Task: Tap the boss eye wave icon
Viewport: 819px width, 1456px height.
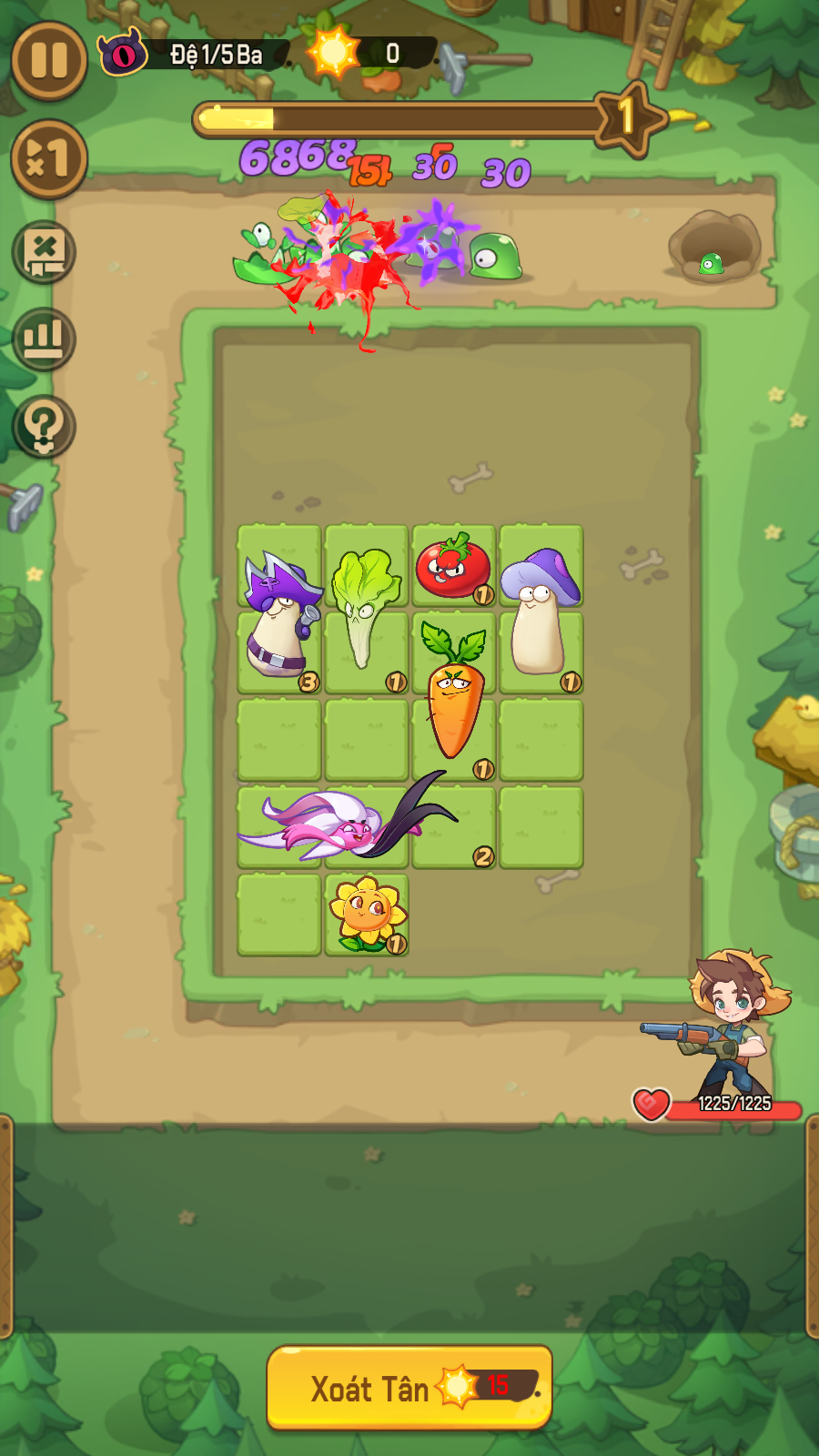Action: [123, 55]
